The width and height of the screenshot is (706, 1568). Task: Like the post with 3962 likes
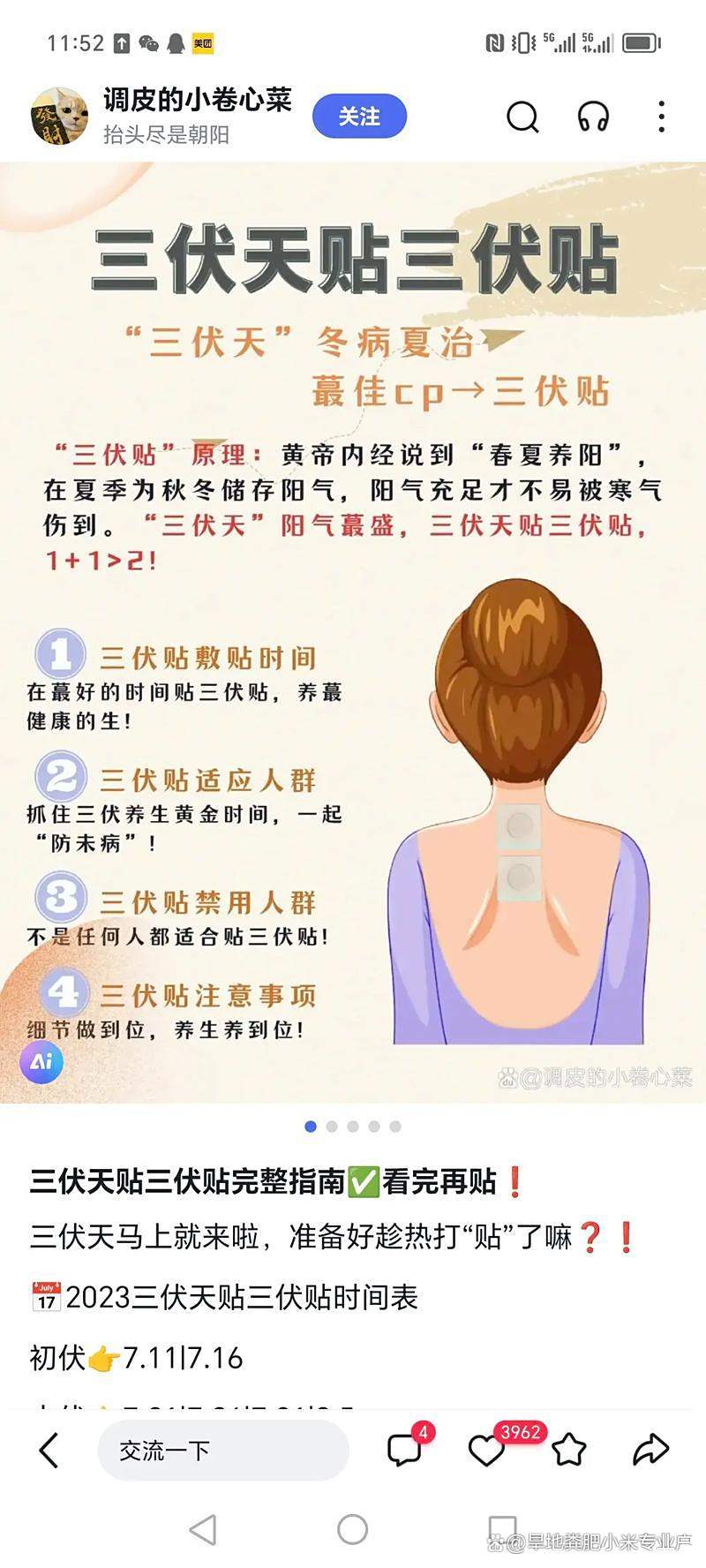486,1450
